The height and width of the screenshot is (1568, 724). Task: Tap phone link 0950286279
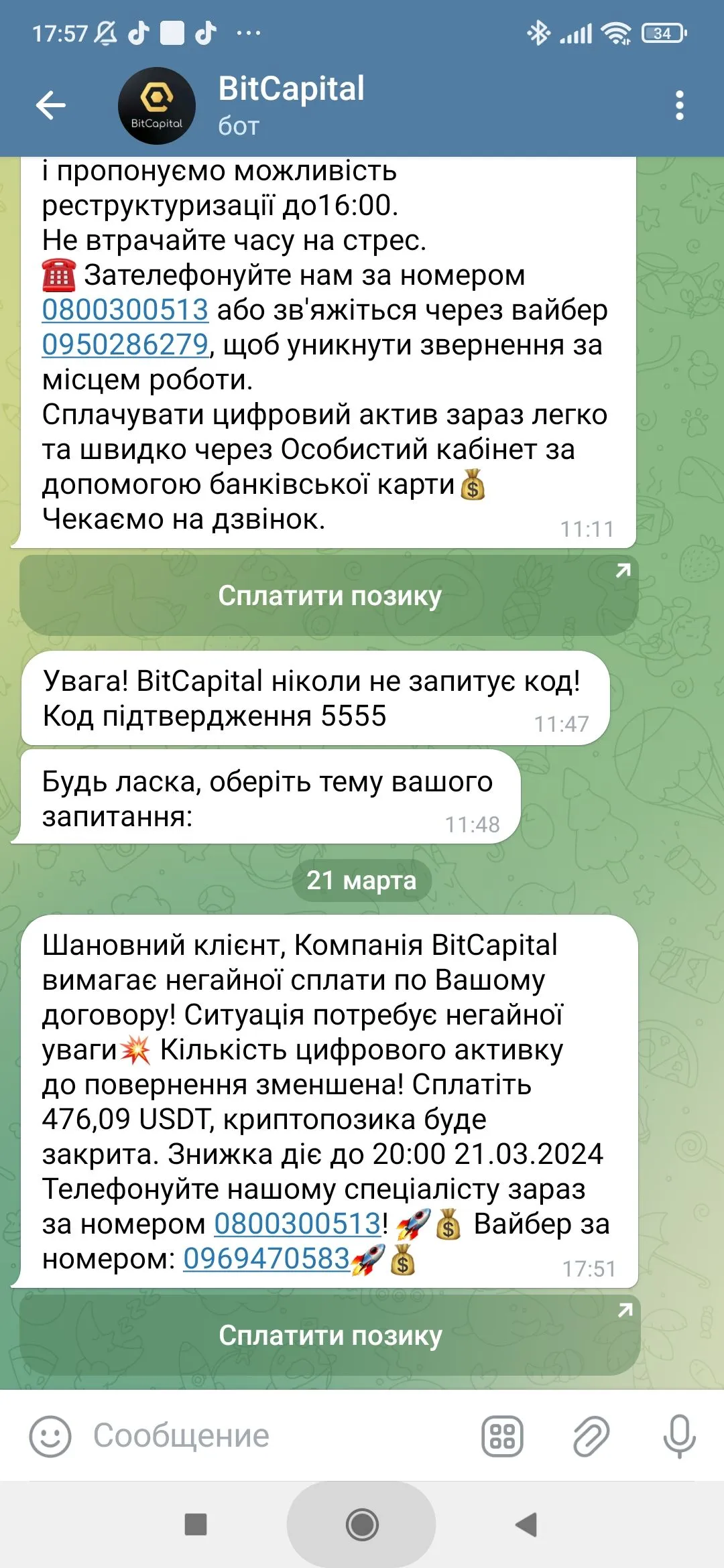click(125, 344)
